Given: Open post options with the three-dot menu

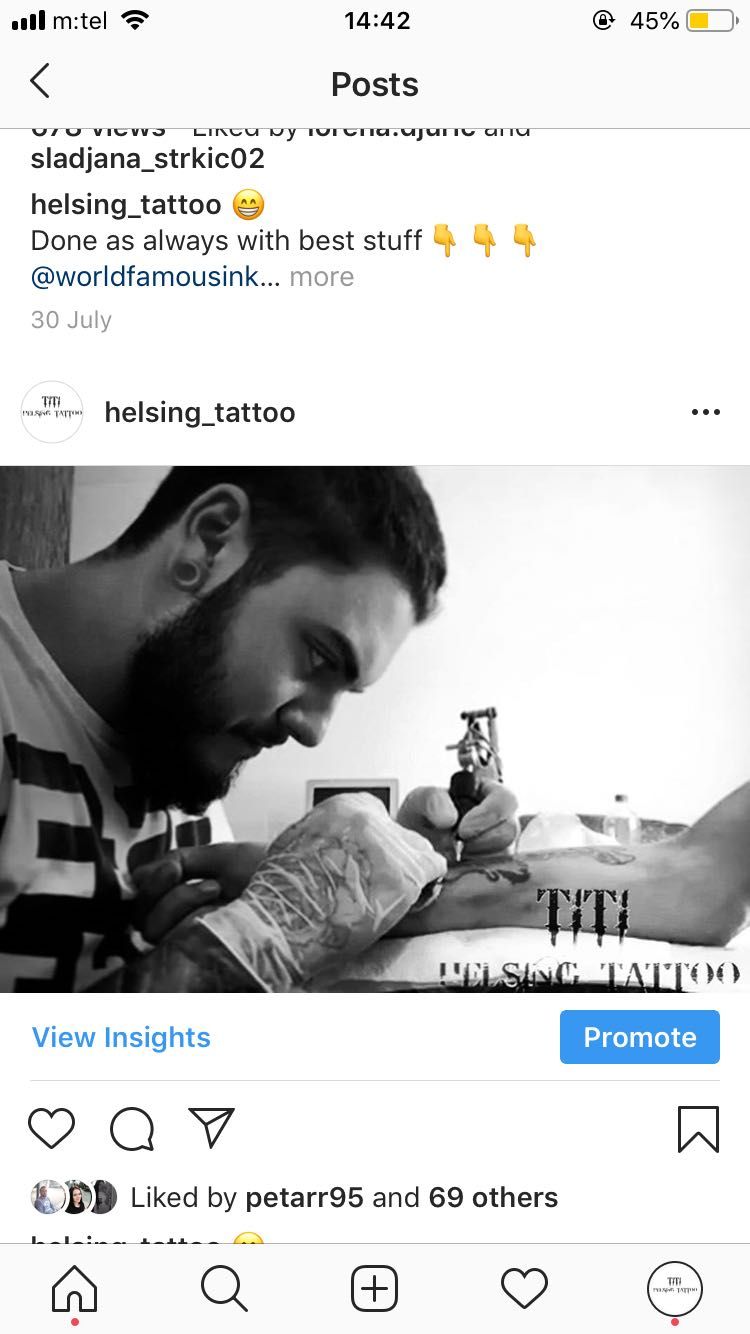Looking at the screenshot, I should (705, 411).
